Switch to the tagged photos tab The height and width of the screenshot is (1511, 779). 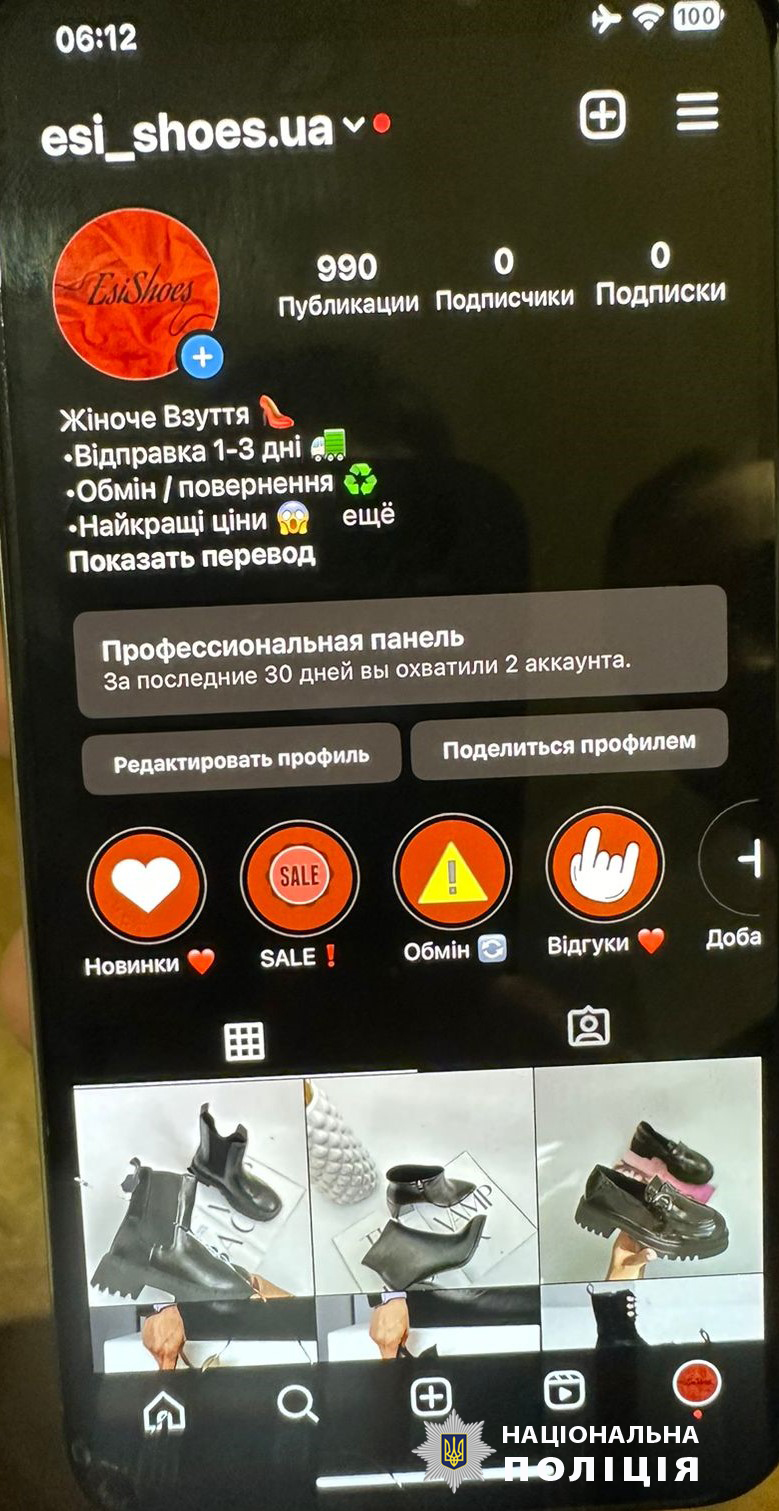click(588, 1027)
